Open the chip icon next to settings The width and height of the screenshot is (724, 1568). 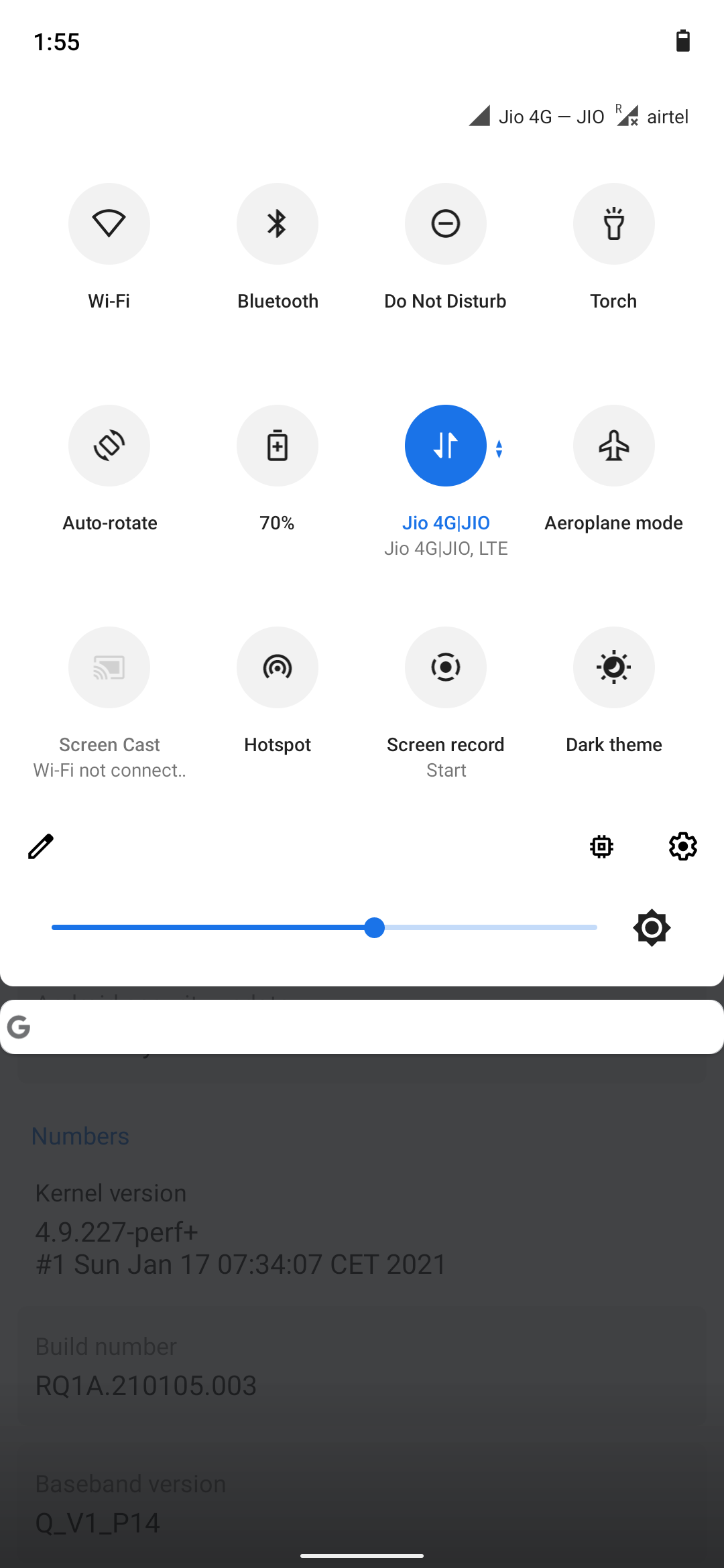tap(601, 846)
